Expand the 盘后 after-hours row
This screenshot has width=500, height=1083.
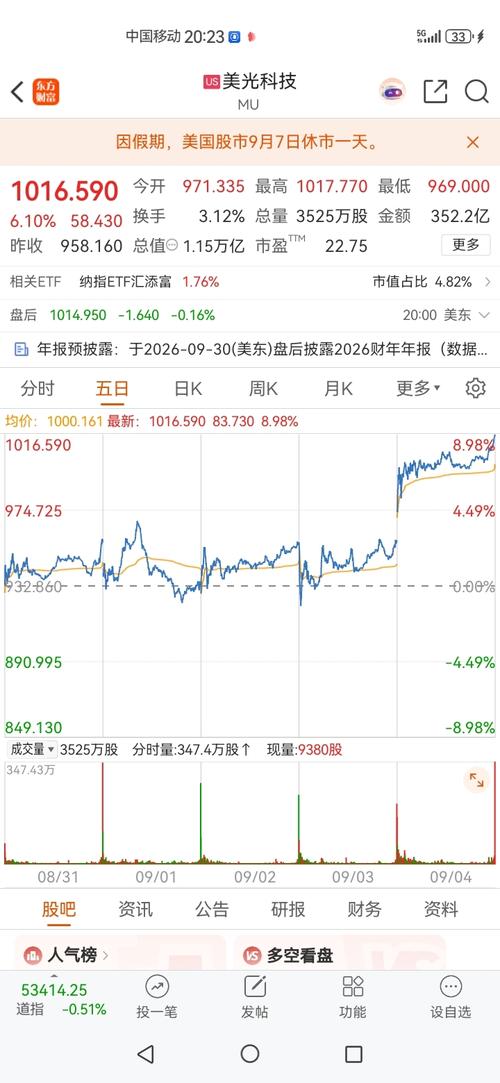(x=250, y=315)
